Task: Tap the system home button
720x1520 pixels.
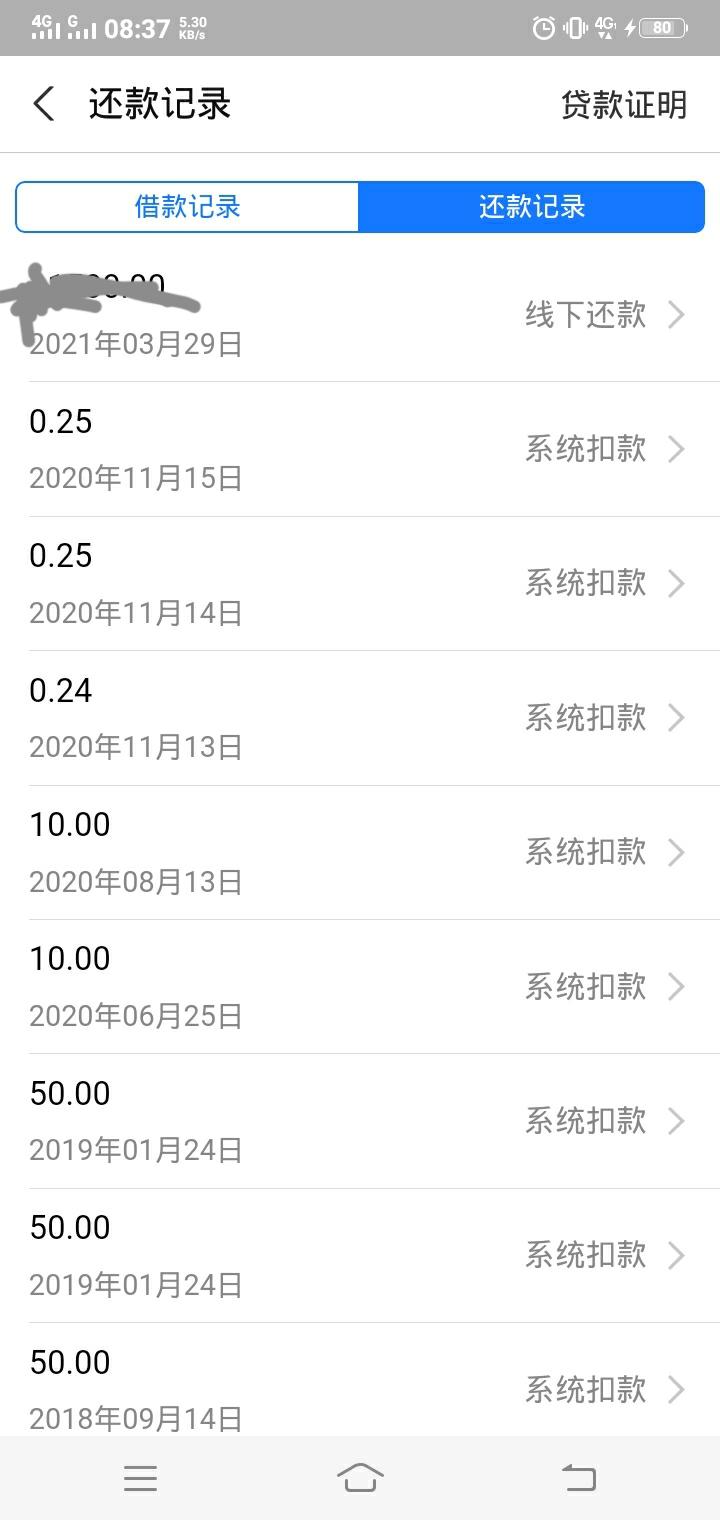Action: click(360, 1477)
